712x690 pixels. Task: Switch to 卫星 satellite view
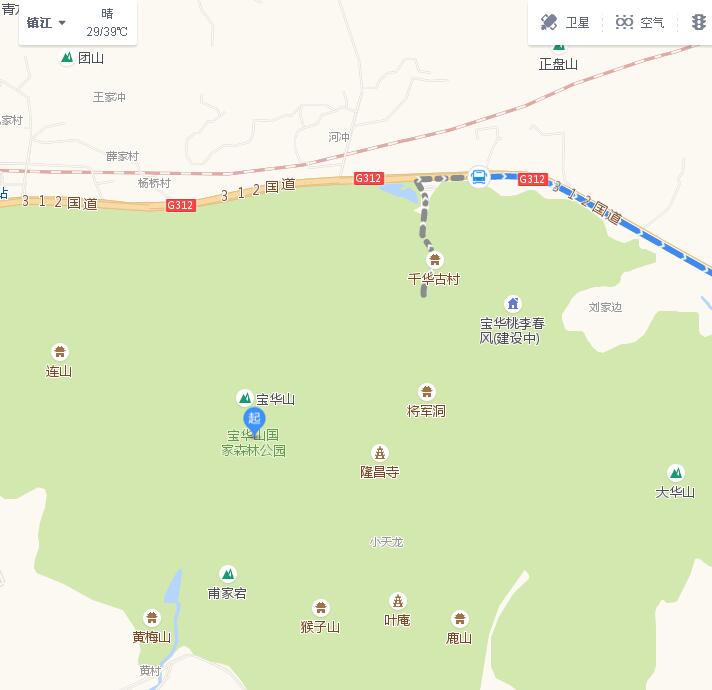565,22
